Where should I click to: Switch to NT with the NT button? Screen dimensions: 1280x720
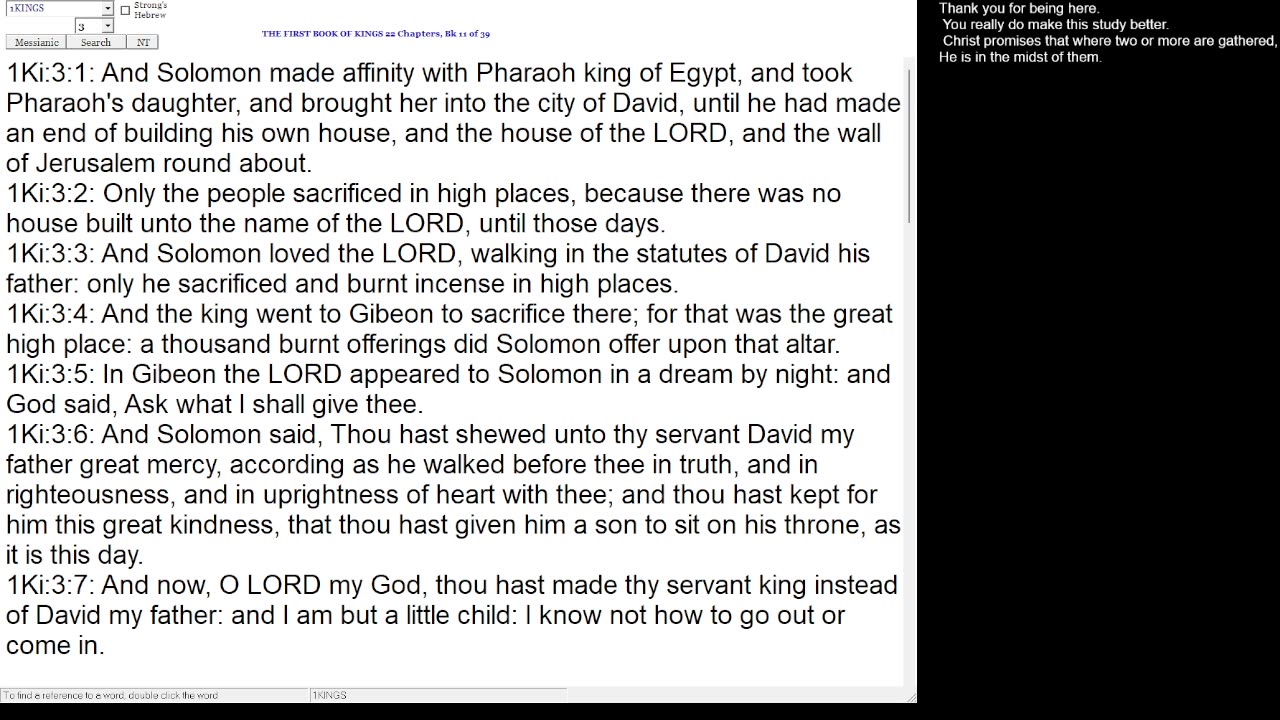point(143,42)
